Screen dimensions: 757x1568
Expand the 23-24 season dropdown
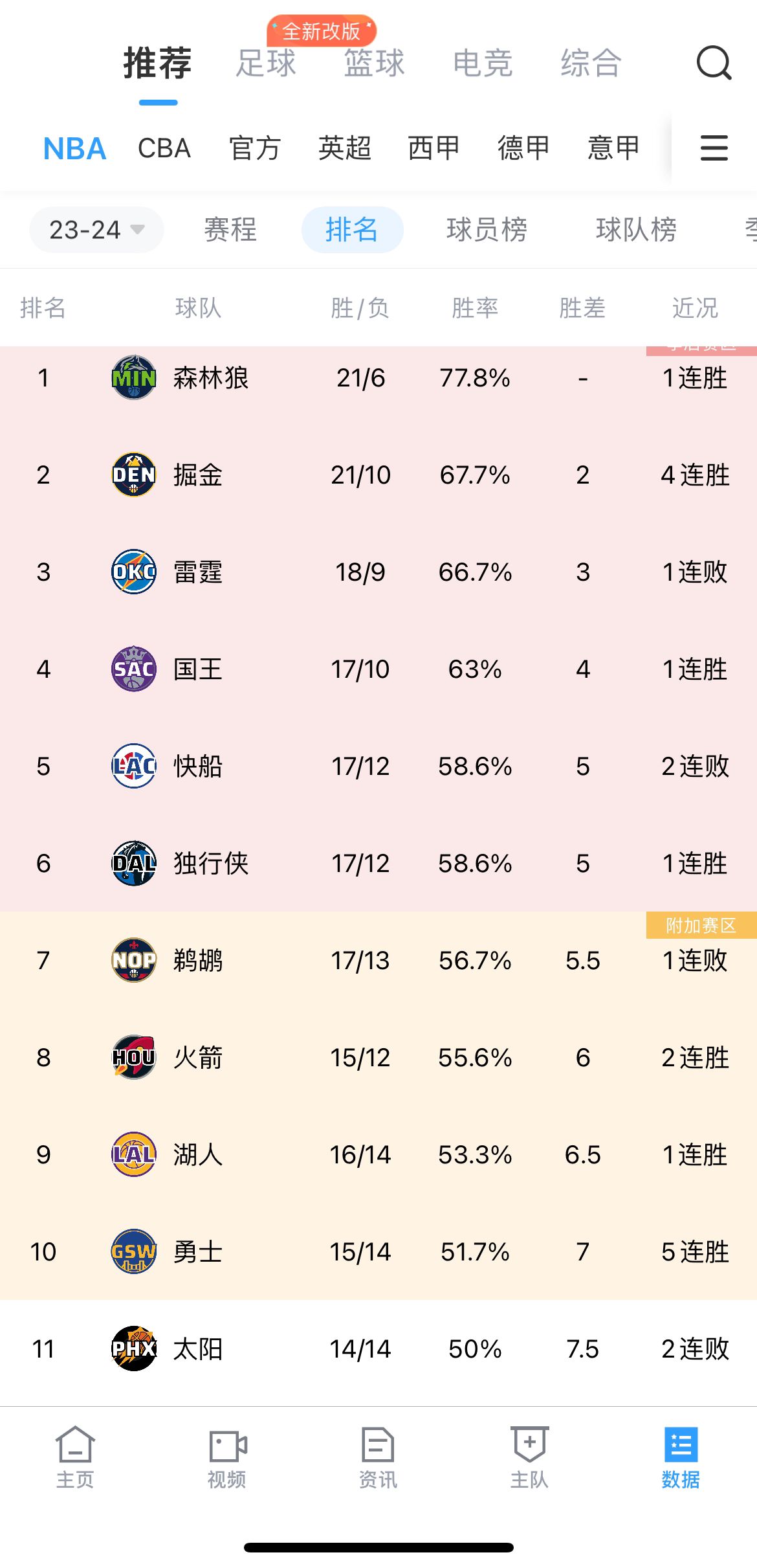(96, 230)
